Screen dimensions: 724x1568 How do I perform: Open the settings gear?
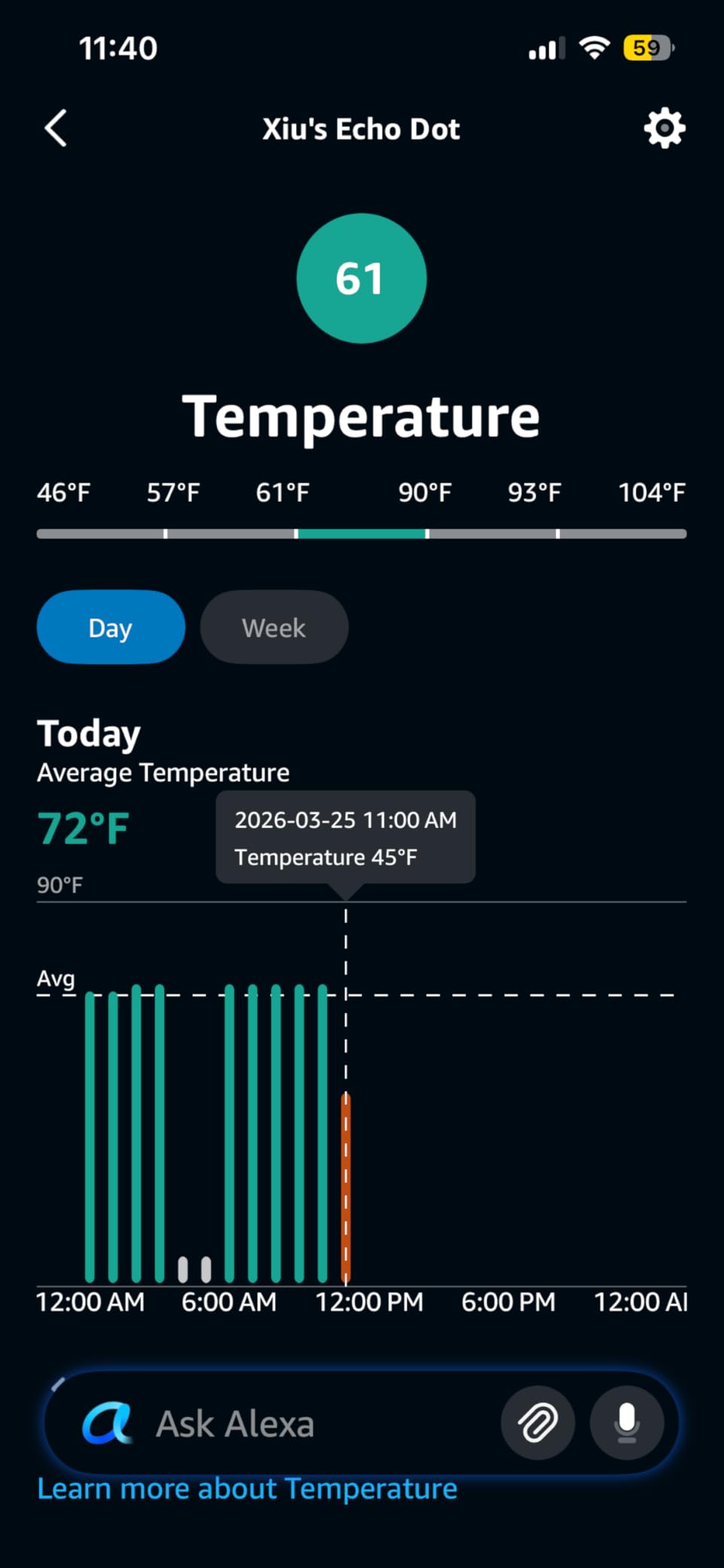click(664, 128)
